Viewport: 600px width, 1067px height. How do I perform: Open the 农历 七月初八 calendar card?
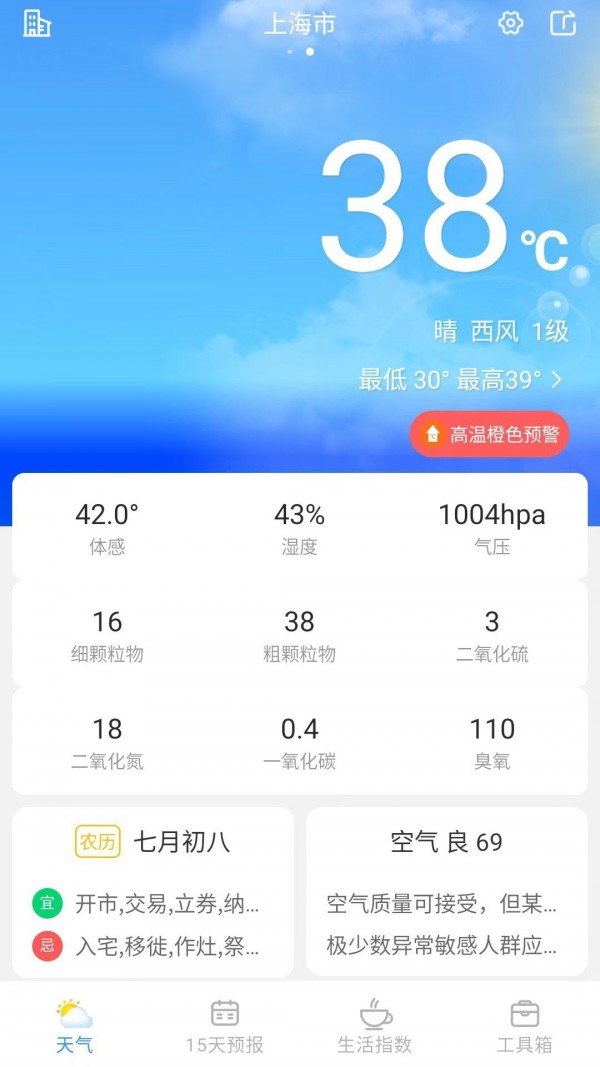(153, 891)
